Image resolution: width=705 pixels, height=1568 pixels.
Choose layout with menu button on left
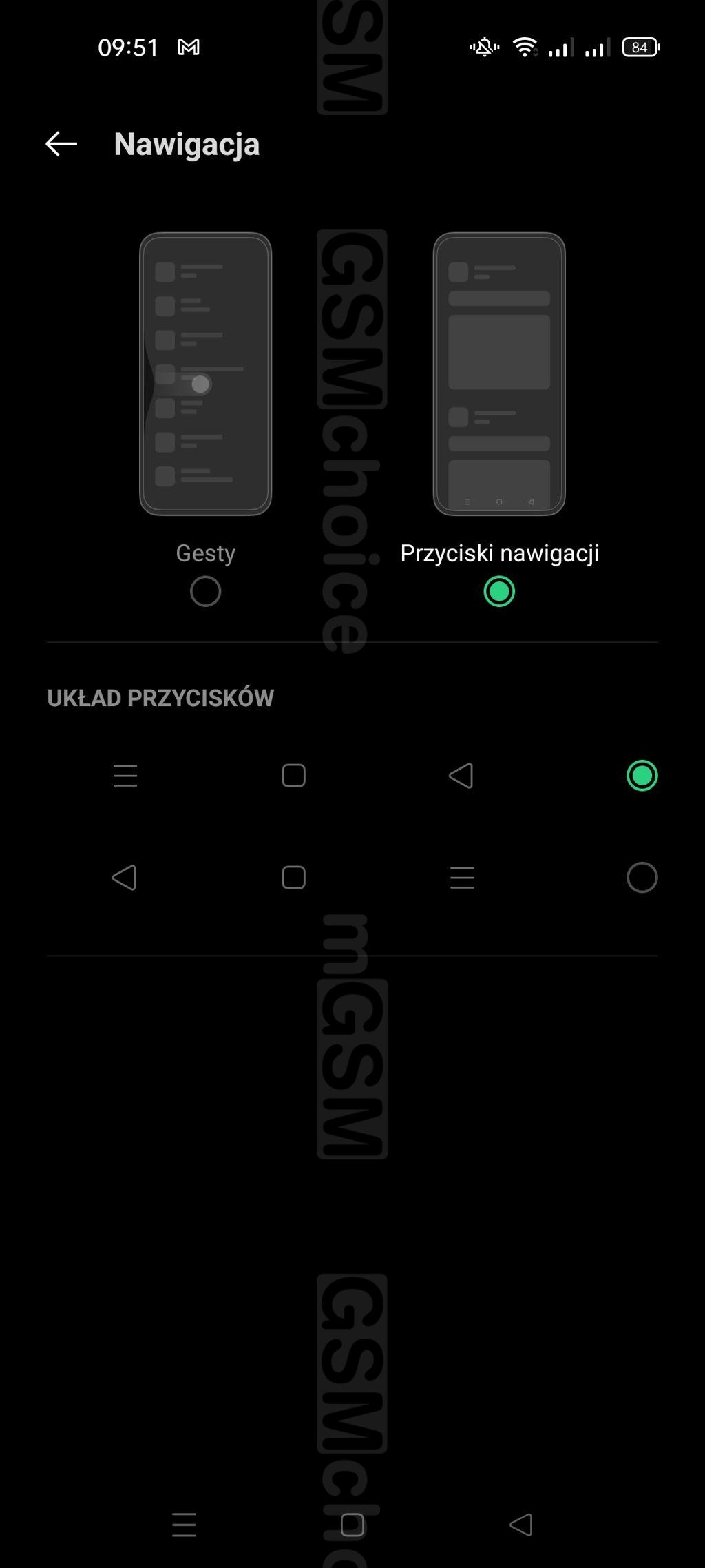coord(642,776)
